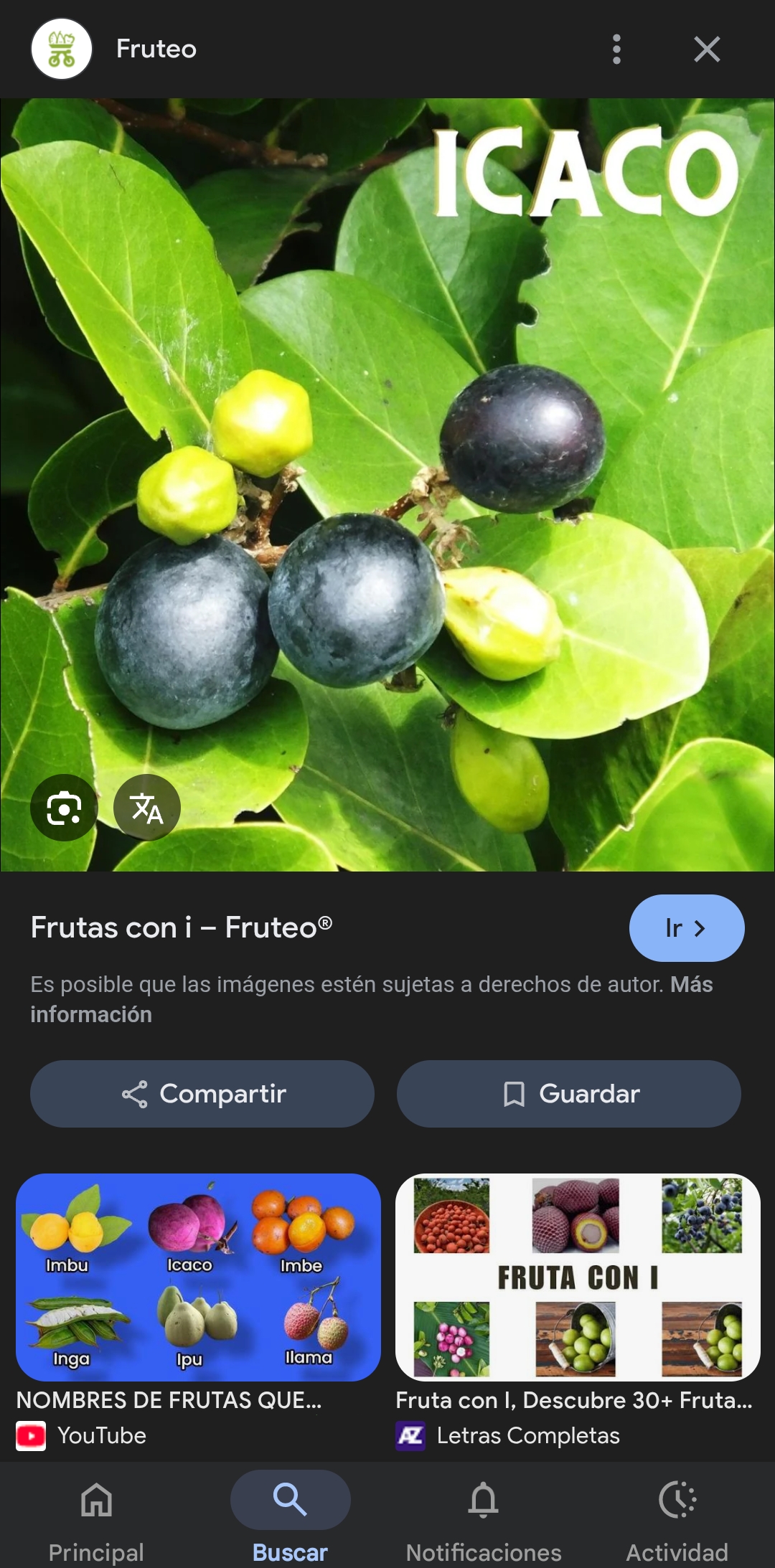Save the image with Guardar
775x1568 pixels.
pyautogui.click(x=568, y=1094)
